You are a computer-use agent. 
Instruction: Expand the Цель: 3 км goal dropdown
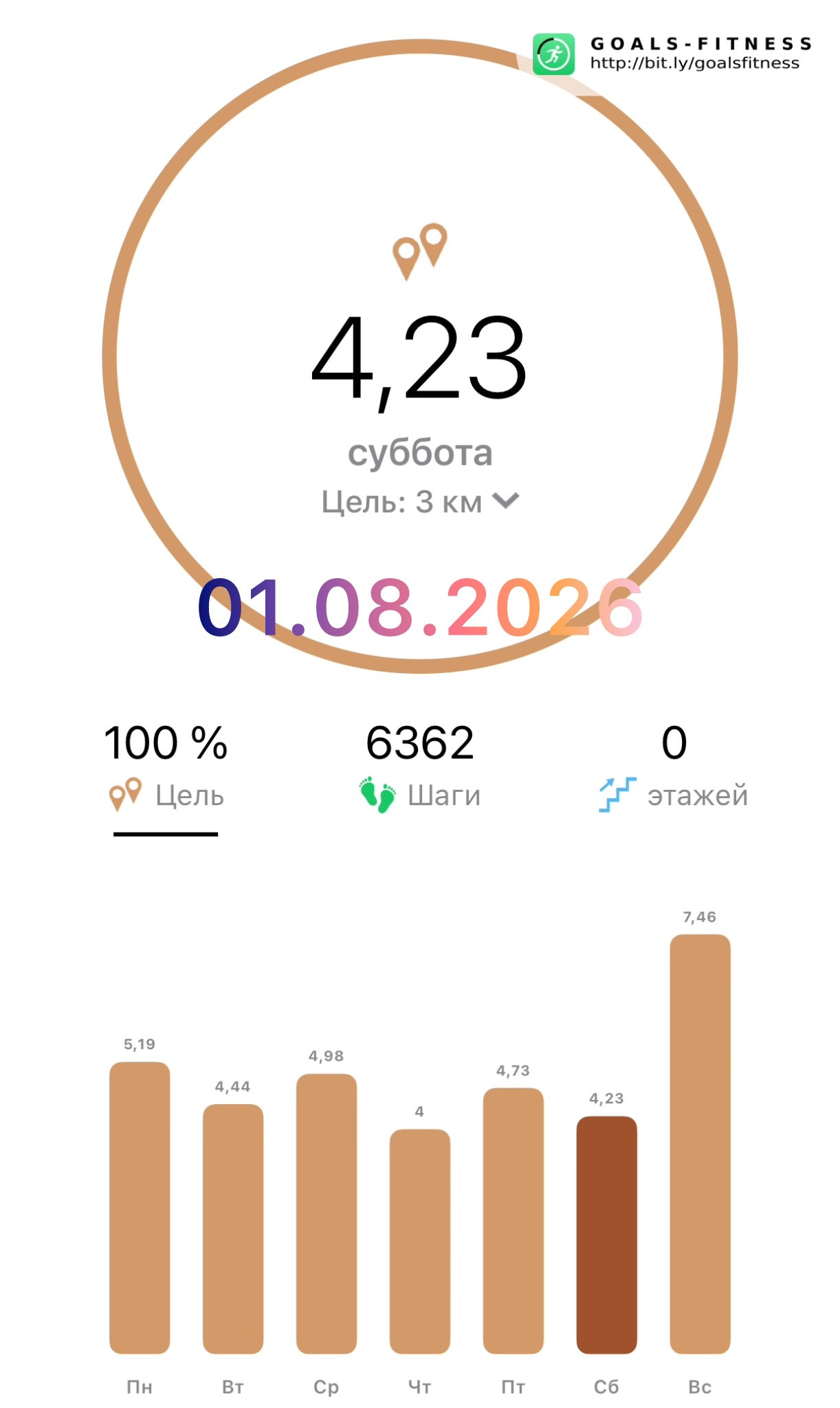[420, 502]
